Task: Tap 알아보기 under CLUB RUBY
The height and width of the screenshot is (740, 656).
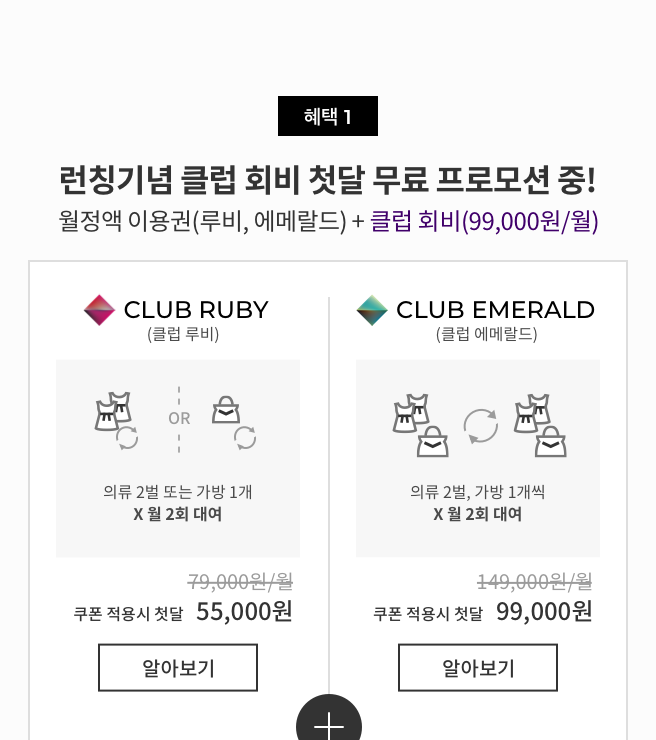Action: [x=178, y=667]
